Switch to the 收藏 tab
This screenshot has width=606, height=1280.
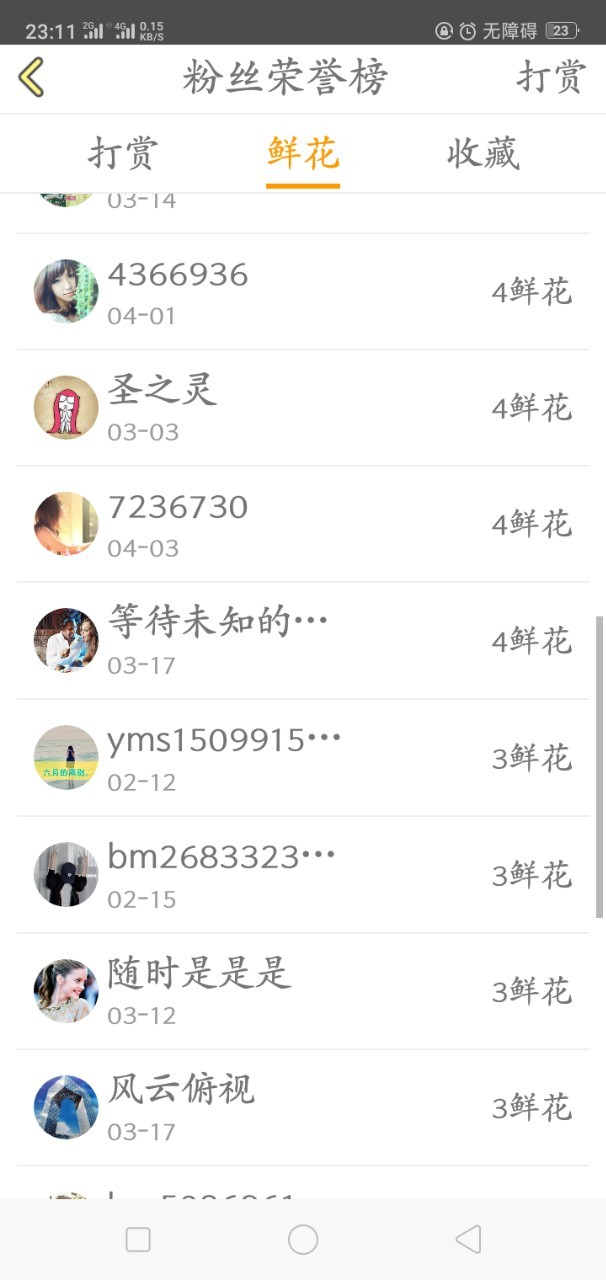click(x=483, y=154)
